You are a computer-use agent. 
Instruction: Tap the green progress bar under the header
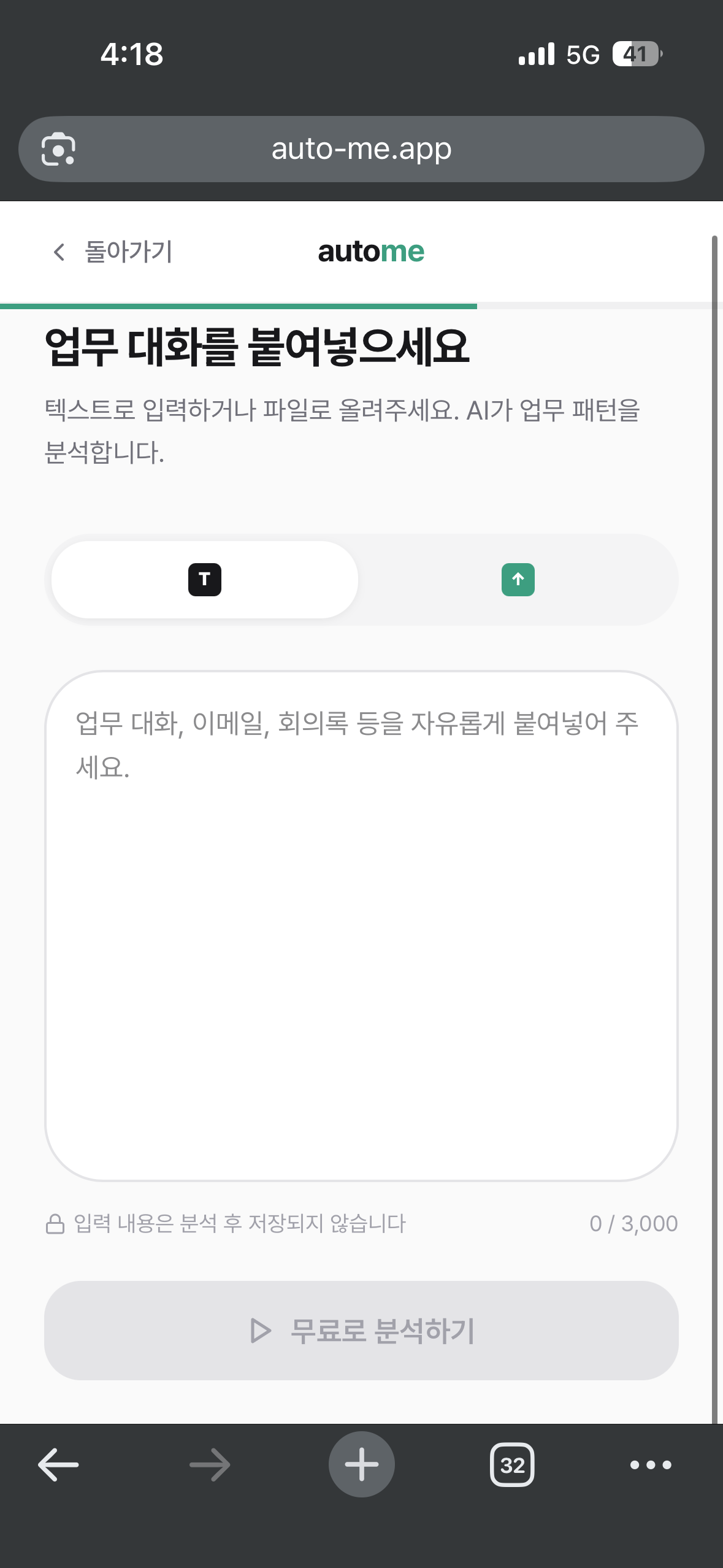pos(239,304)
